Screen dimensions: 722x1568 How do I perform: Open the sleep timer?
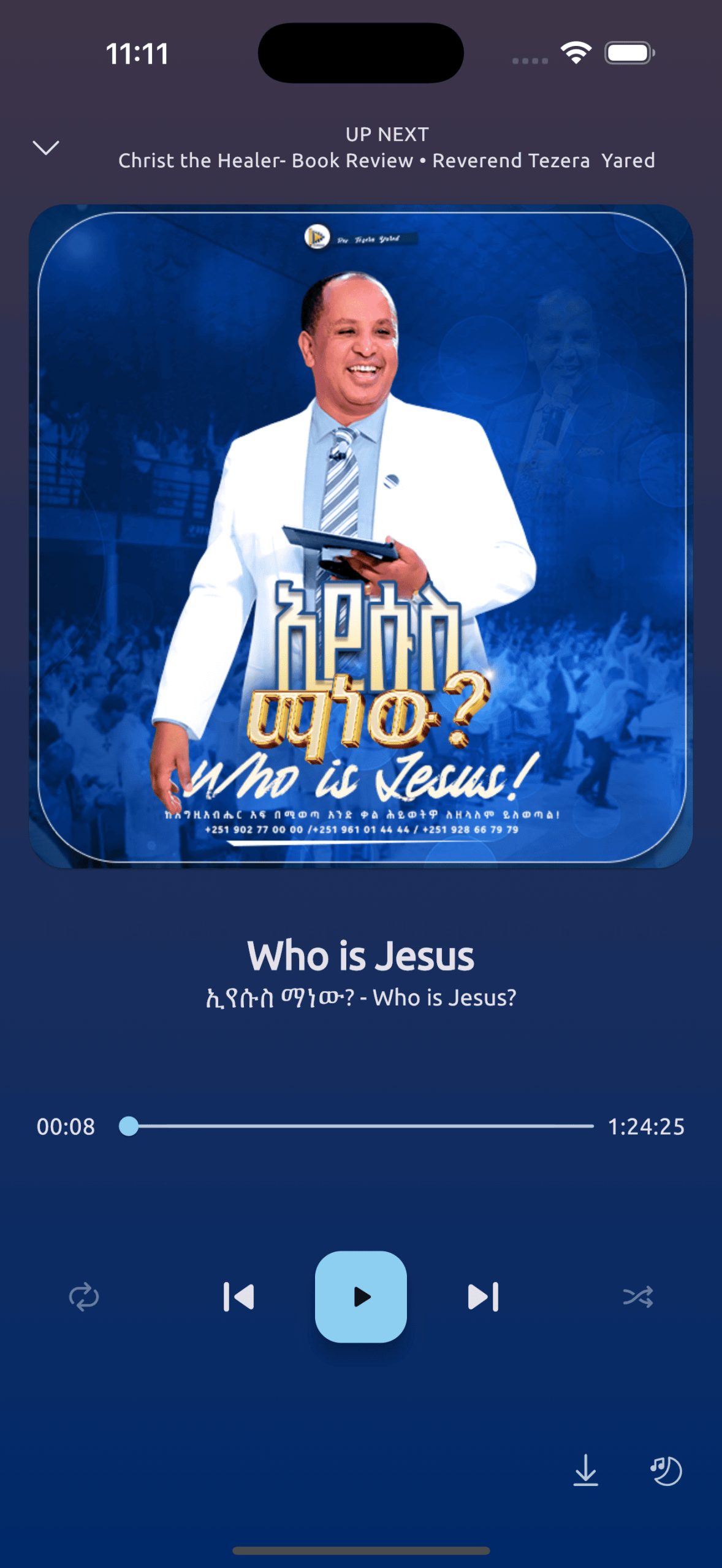click(666, 1470)
